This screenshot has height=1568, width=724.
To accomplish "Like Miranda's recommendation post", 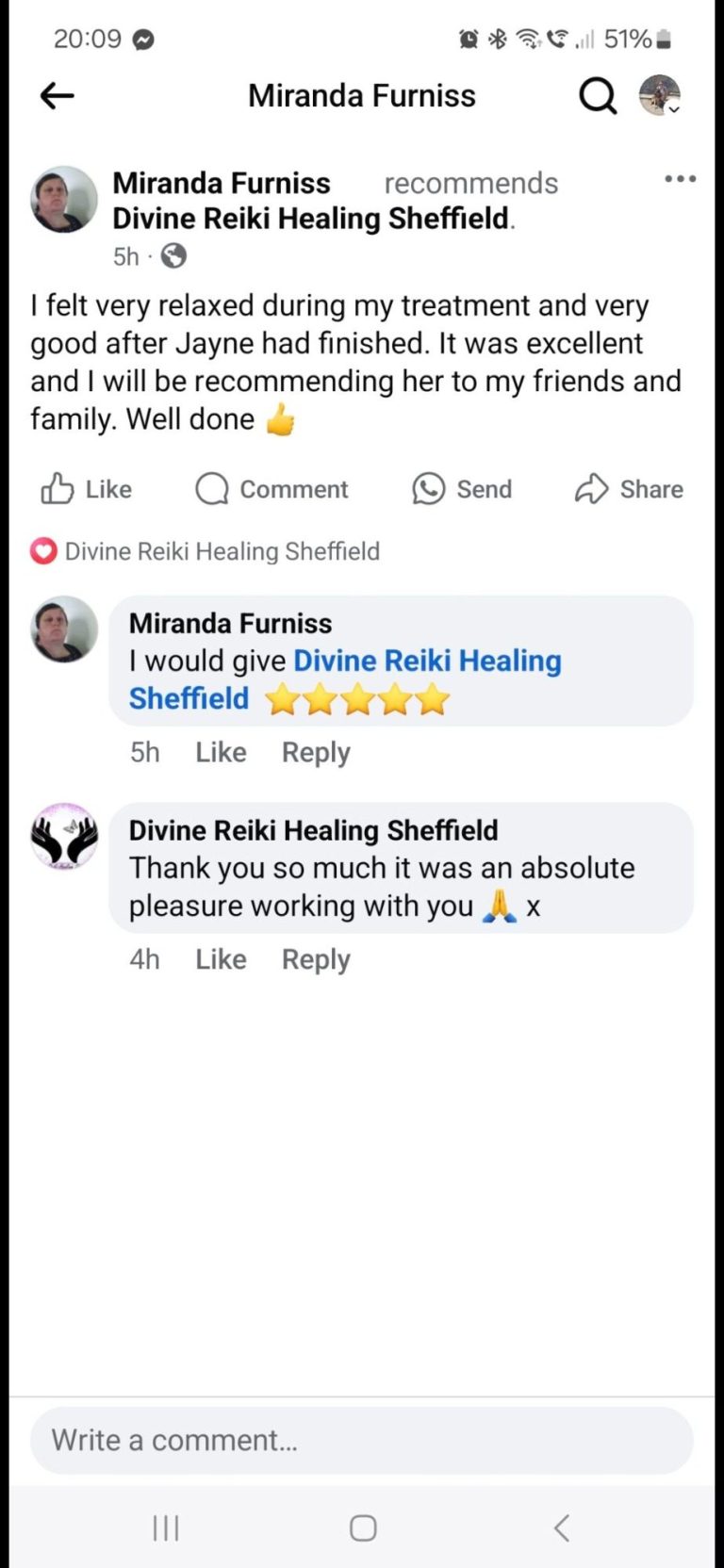I will (87, 489).
